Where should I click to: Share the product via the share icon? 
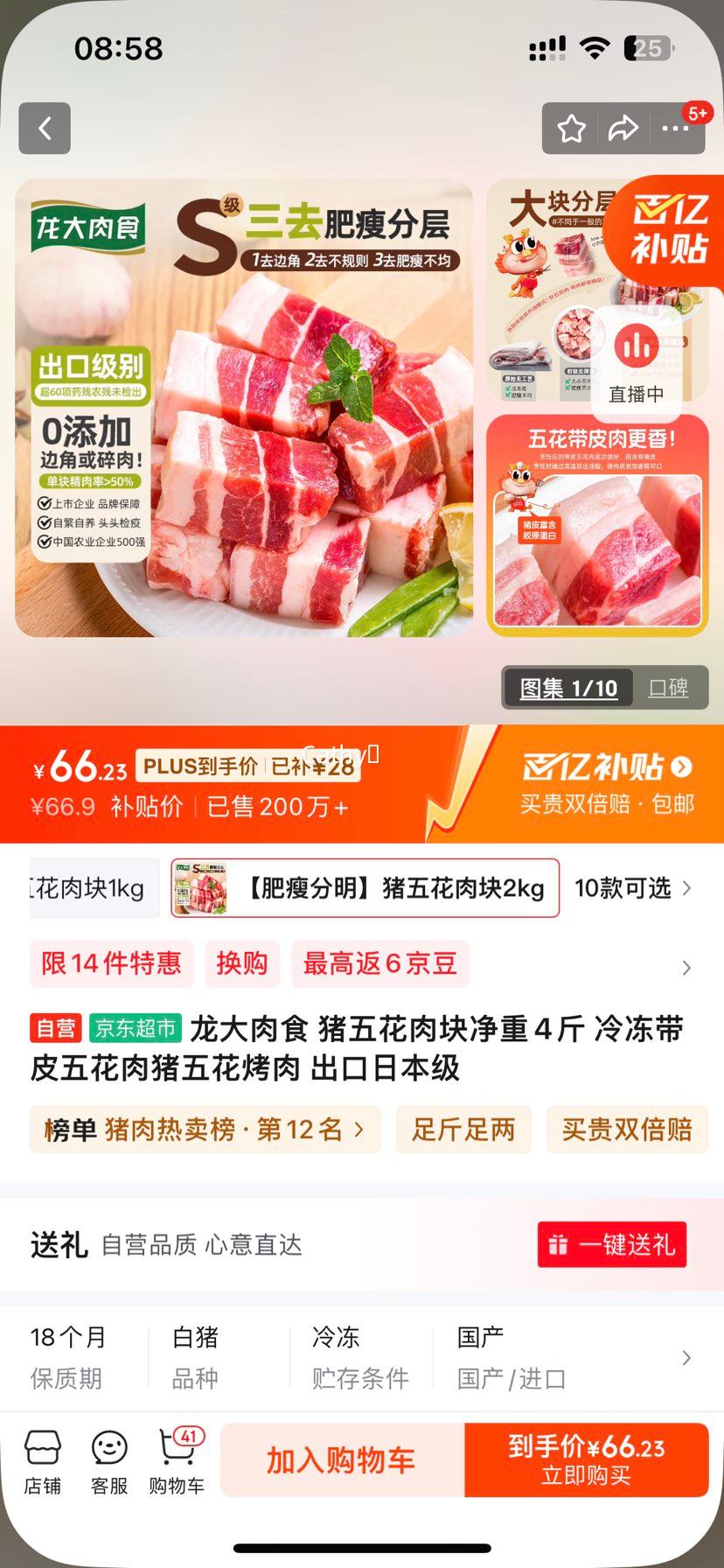coord(623,128)
